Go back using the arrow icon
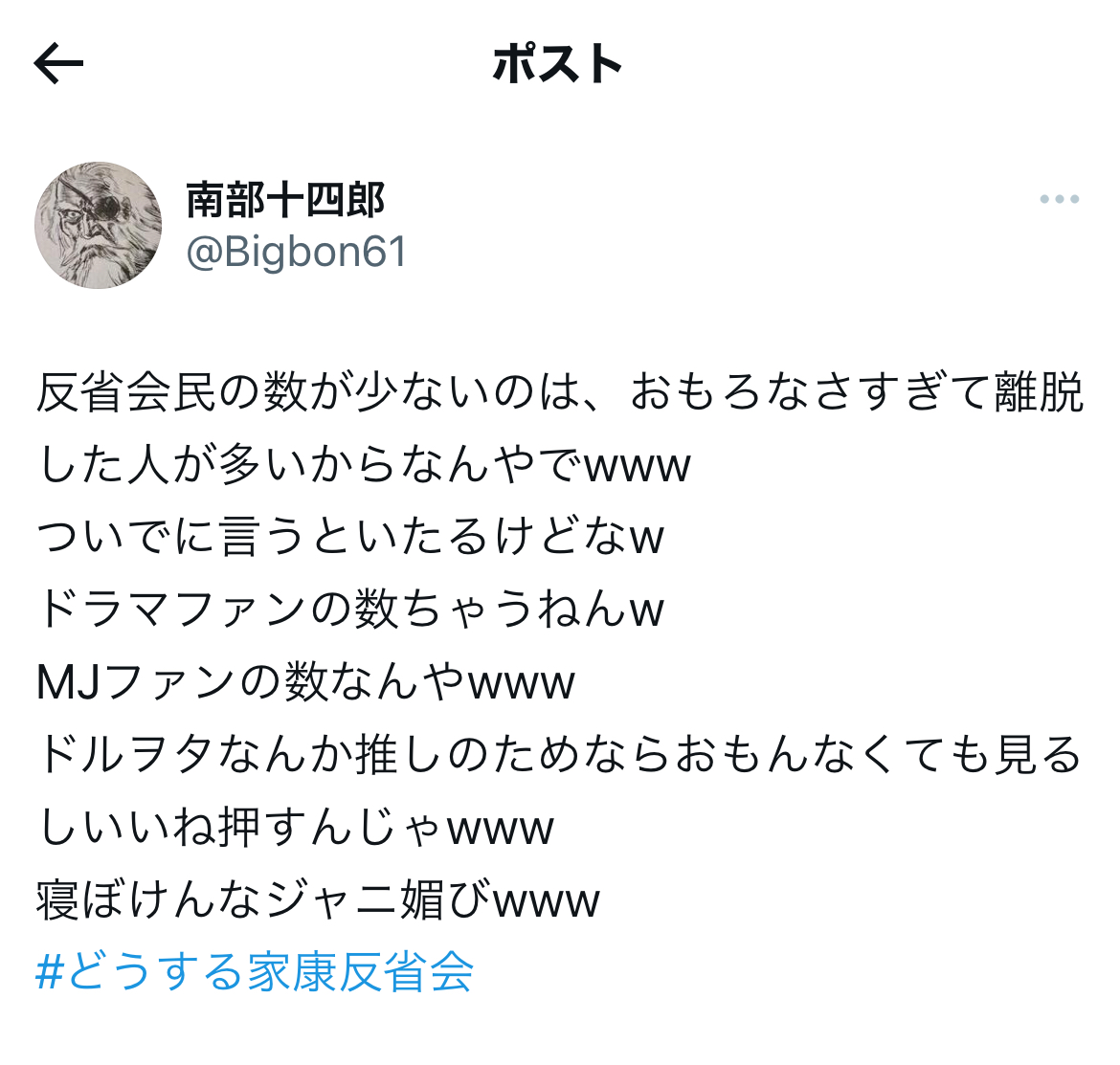The width and height of the screenshot is (1120, 1065). [58, 63]
